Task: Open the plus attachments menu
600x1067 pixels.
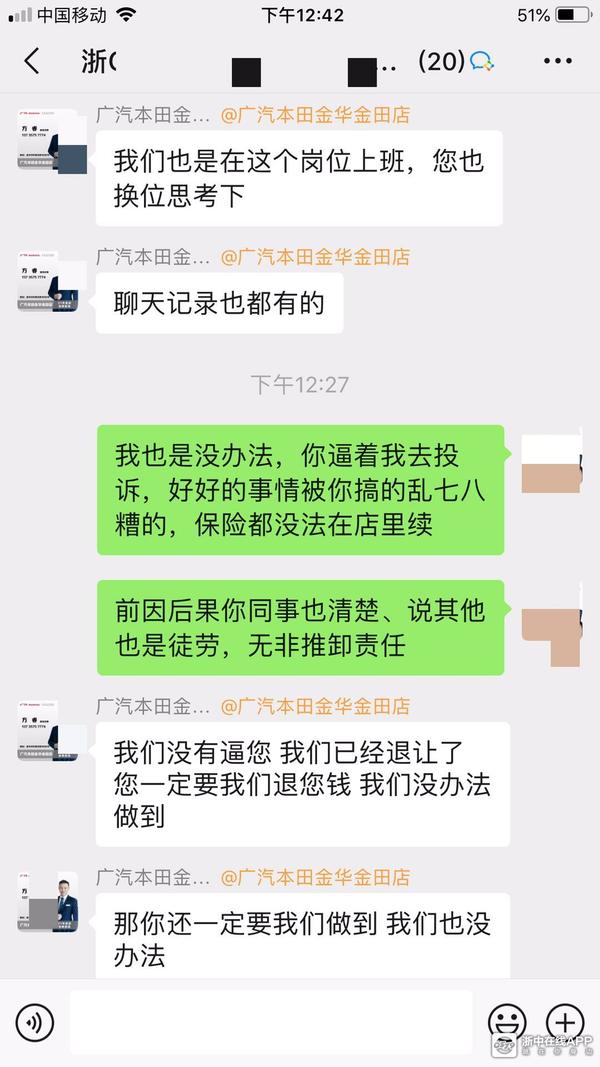Action: tap(565, 1022)
